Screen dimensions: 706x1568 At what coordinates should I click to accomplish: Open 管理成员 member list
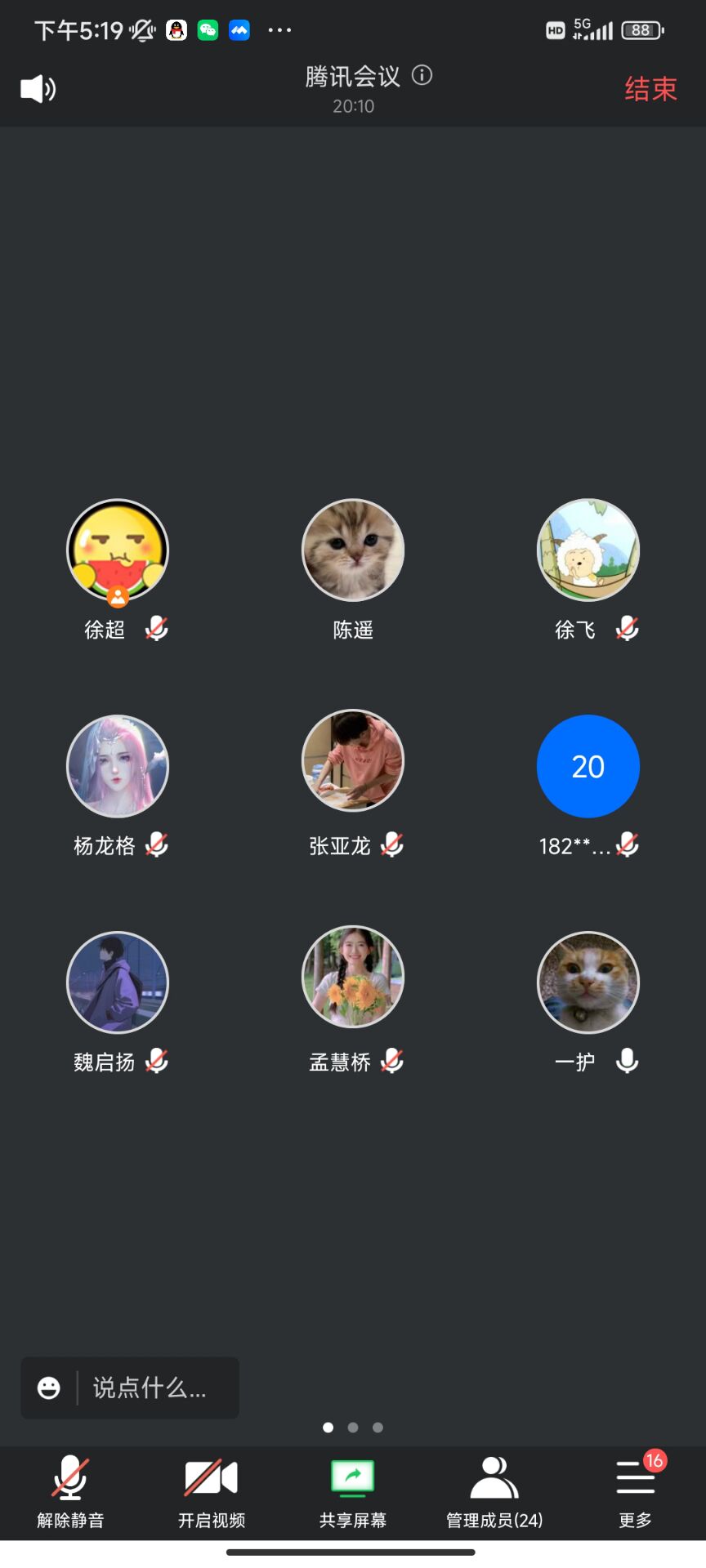point(494,1491)
